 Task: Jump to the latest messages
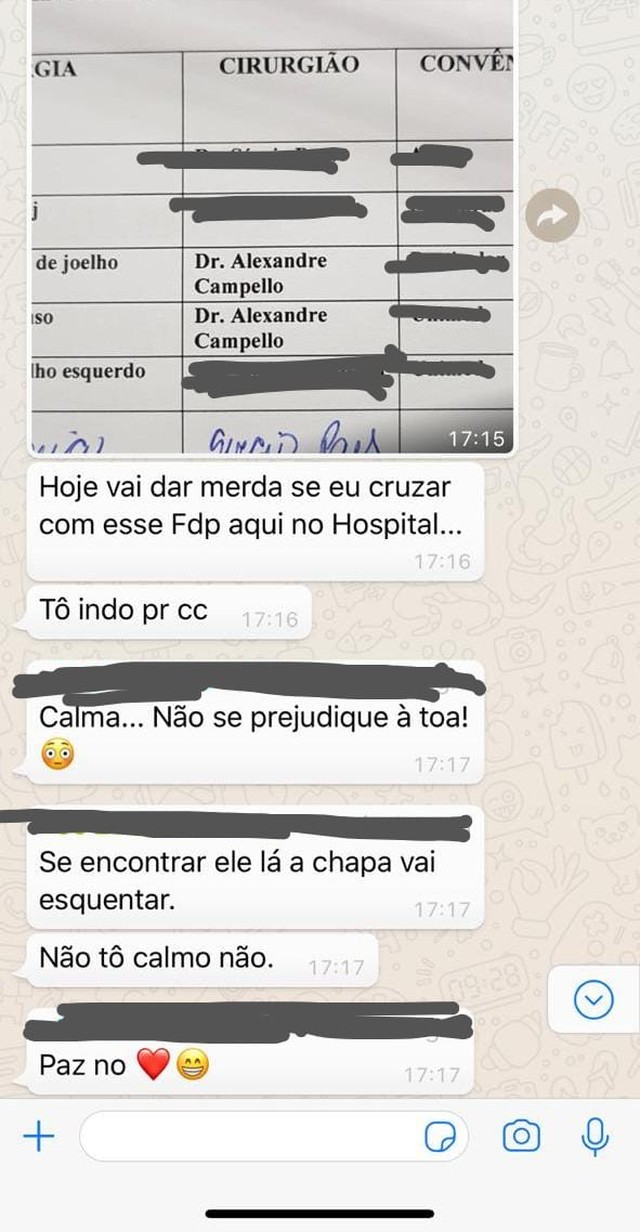coord(594,999)
